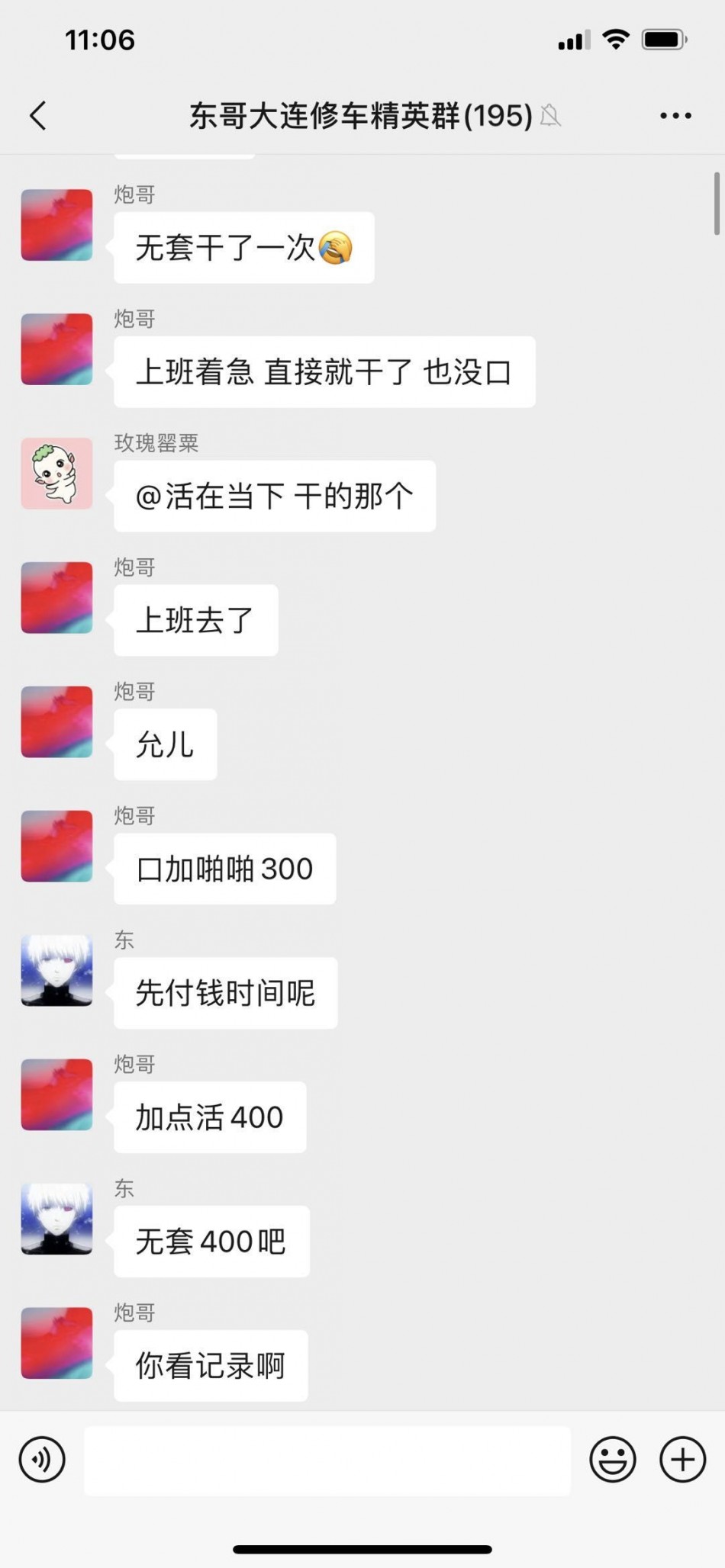Go back to the chat list
This screenshot has height=1568, width=725.
[38, 116]
